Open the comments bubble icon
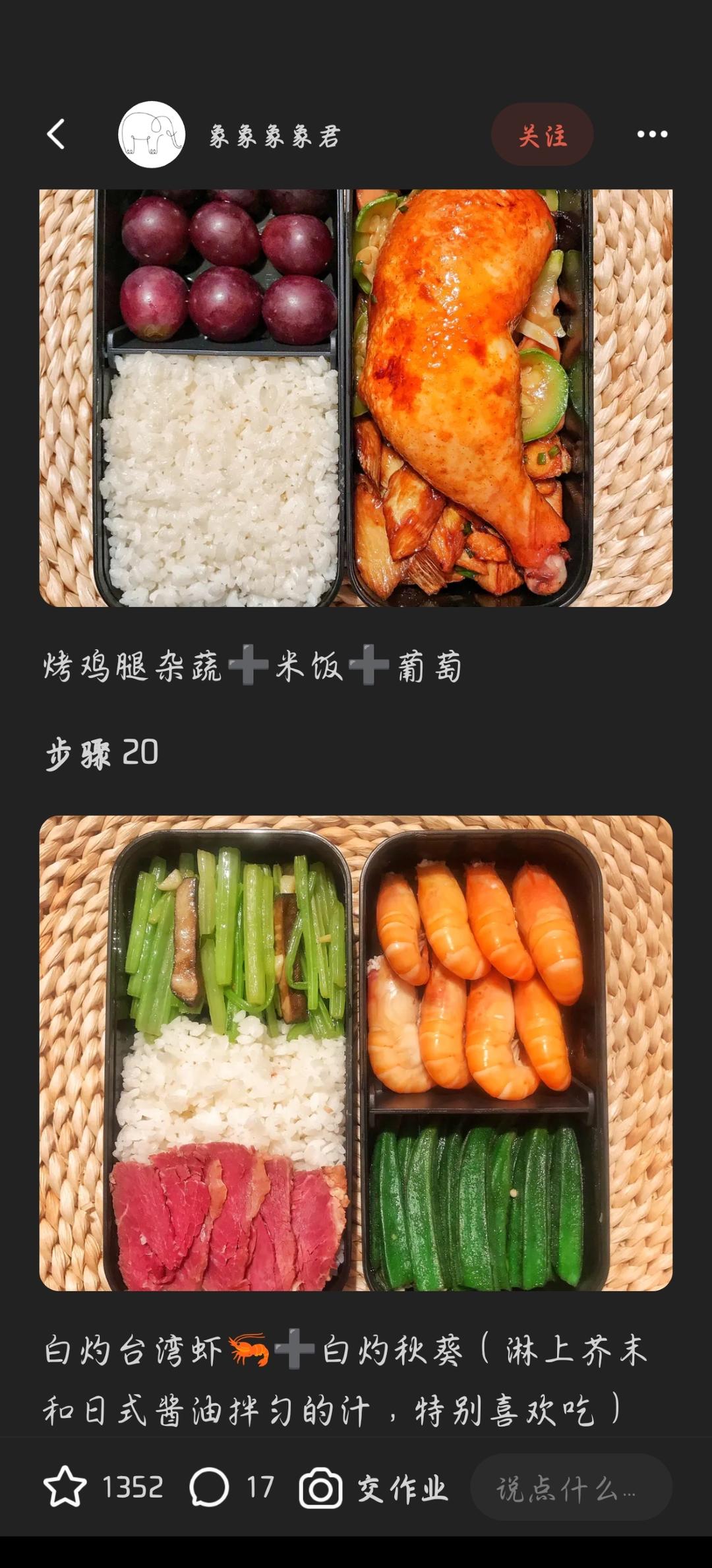Image resolution: width=712 pixels, height=1568 pixels. [x=209, y=1487]
